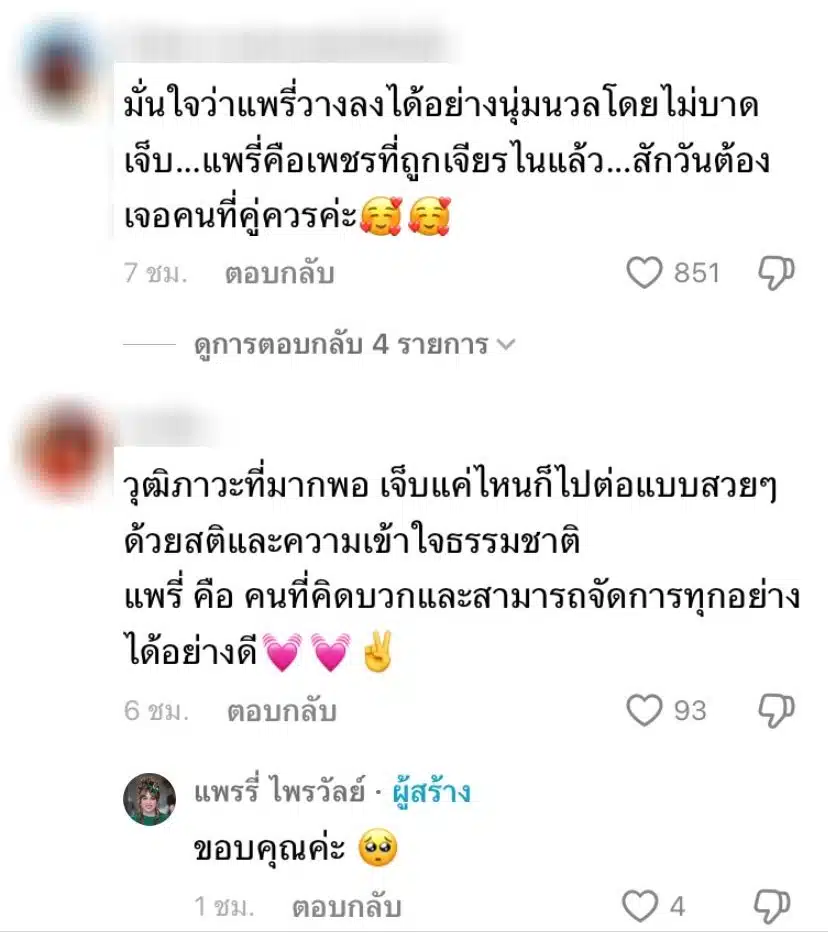This screenshot has width=828, height=933.
Task: Like แพรรี่ ไพรวัลย์'s ขอบคุณค่ะ reply
Action: tap(640, 907)
